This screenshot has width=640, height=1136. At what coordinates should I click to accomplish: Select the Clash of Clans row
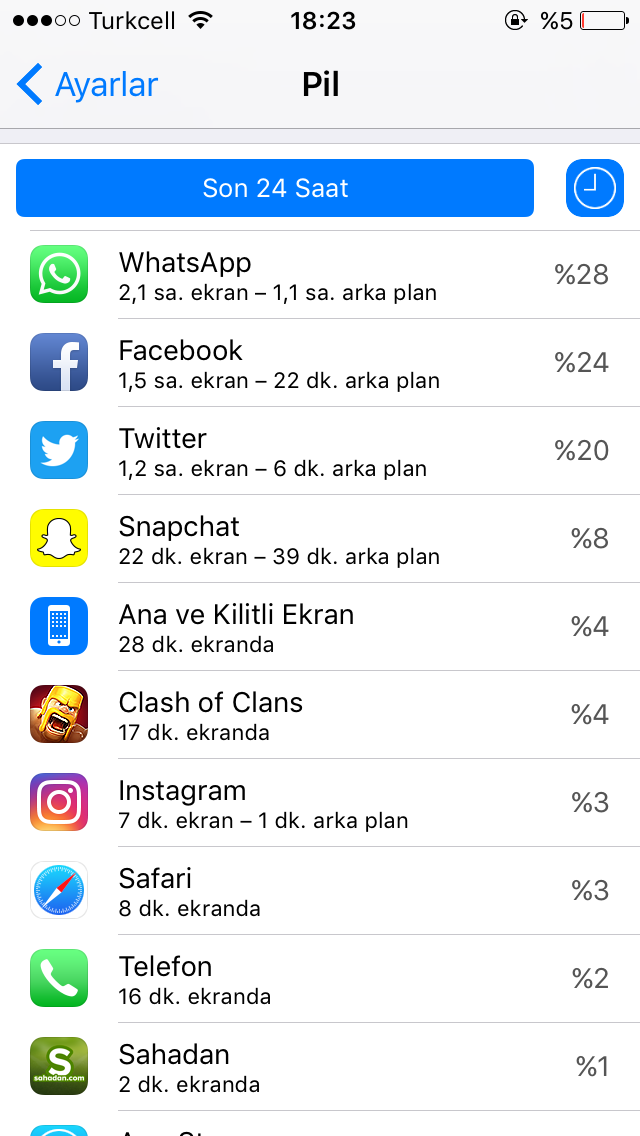click(320, 715)
